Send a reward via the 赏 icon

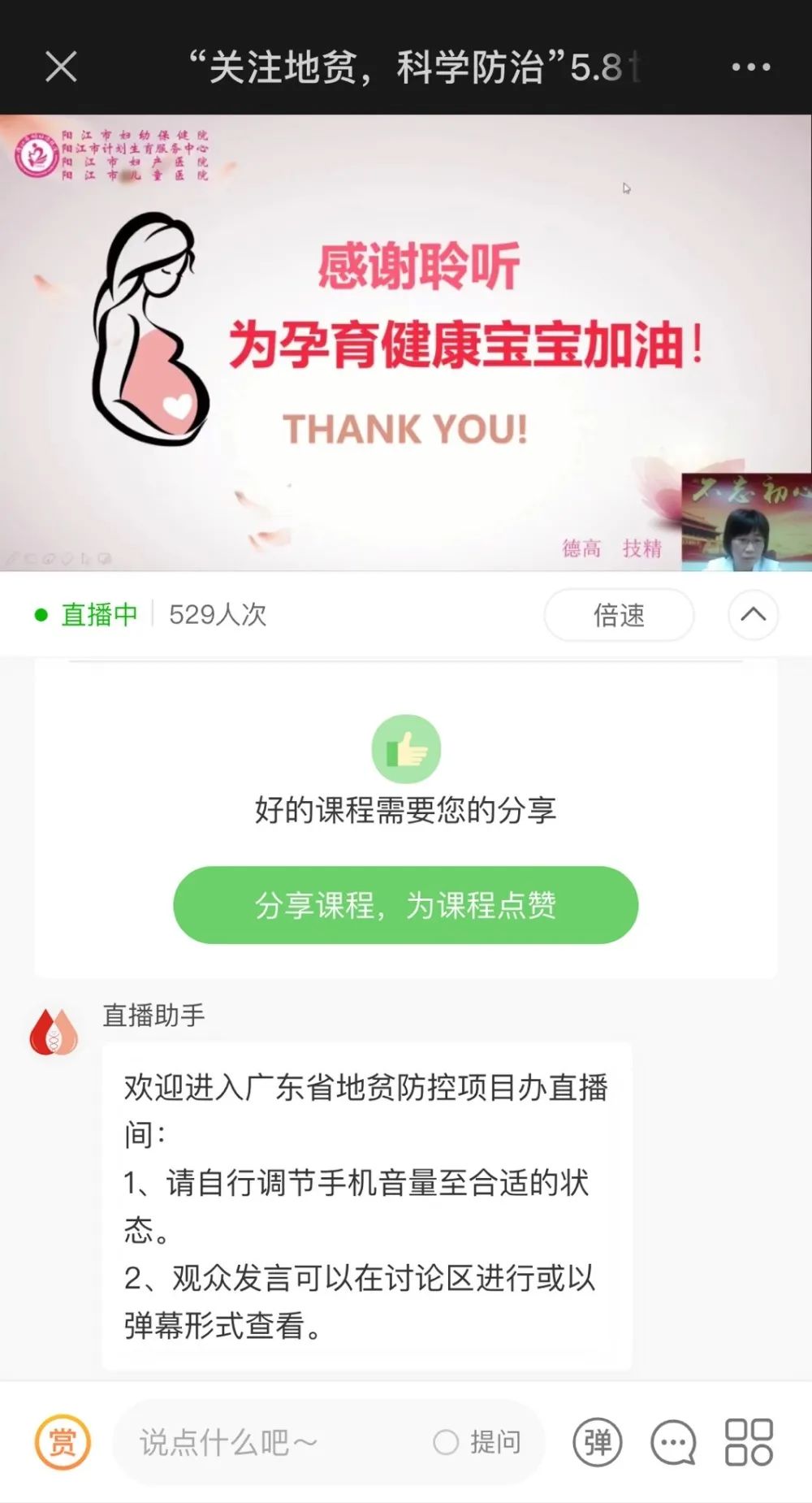tap(63, 1443)
